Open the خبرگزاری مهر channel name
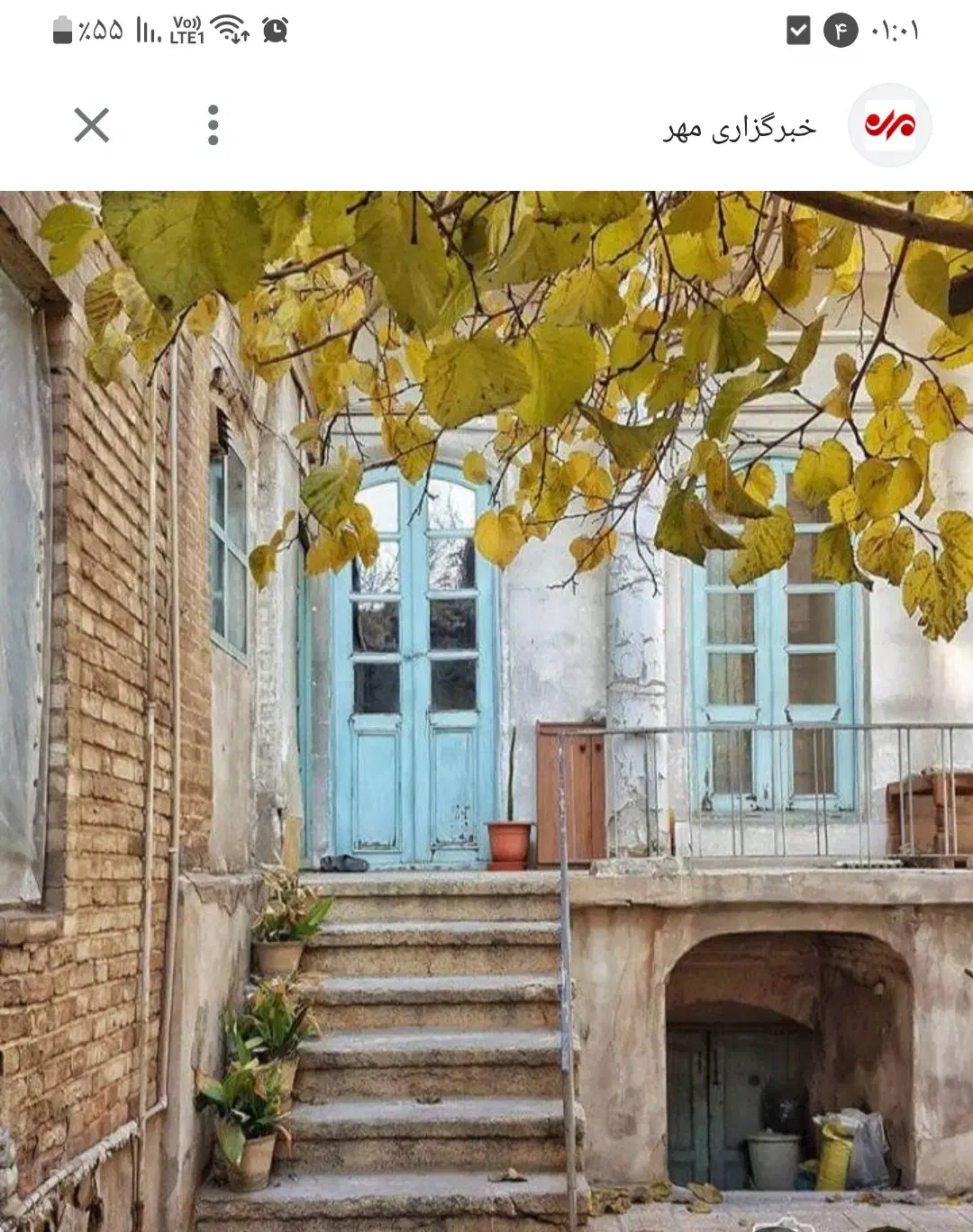 pyautogui.click(x=740, y=129)
